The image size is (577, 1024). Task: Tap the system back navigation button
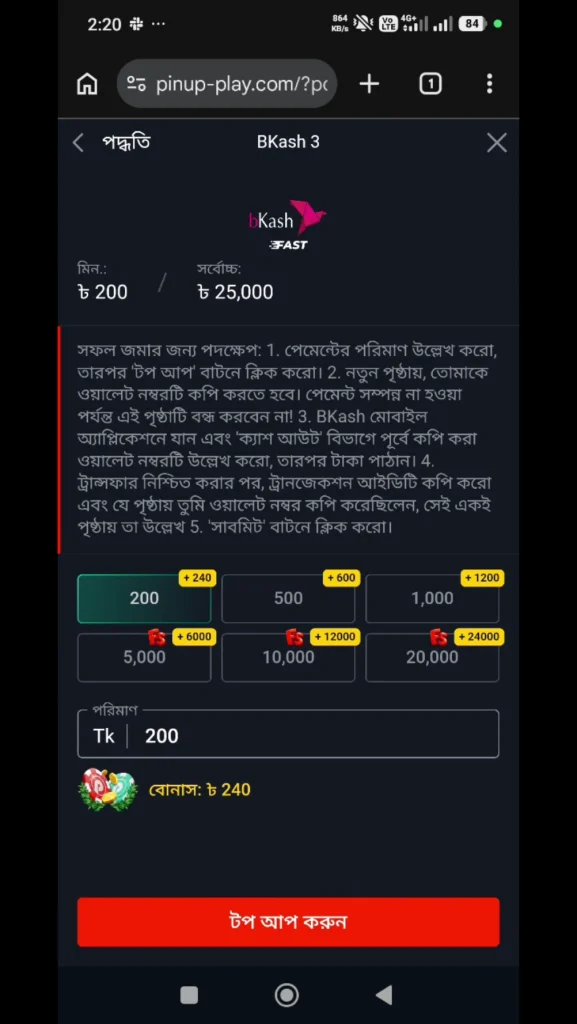[384, 995]
